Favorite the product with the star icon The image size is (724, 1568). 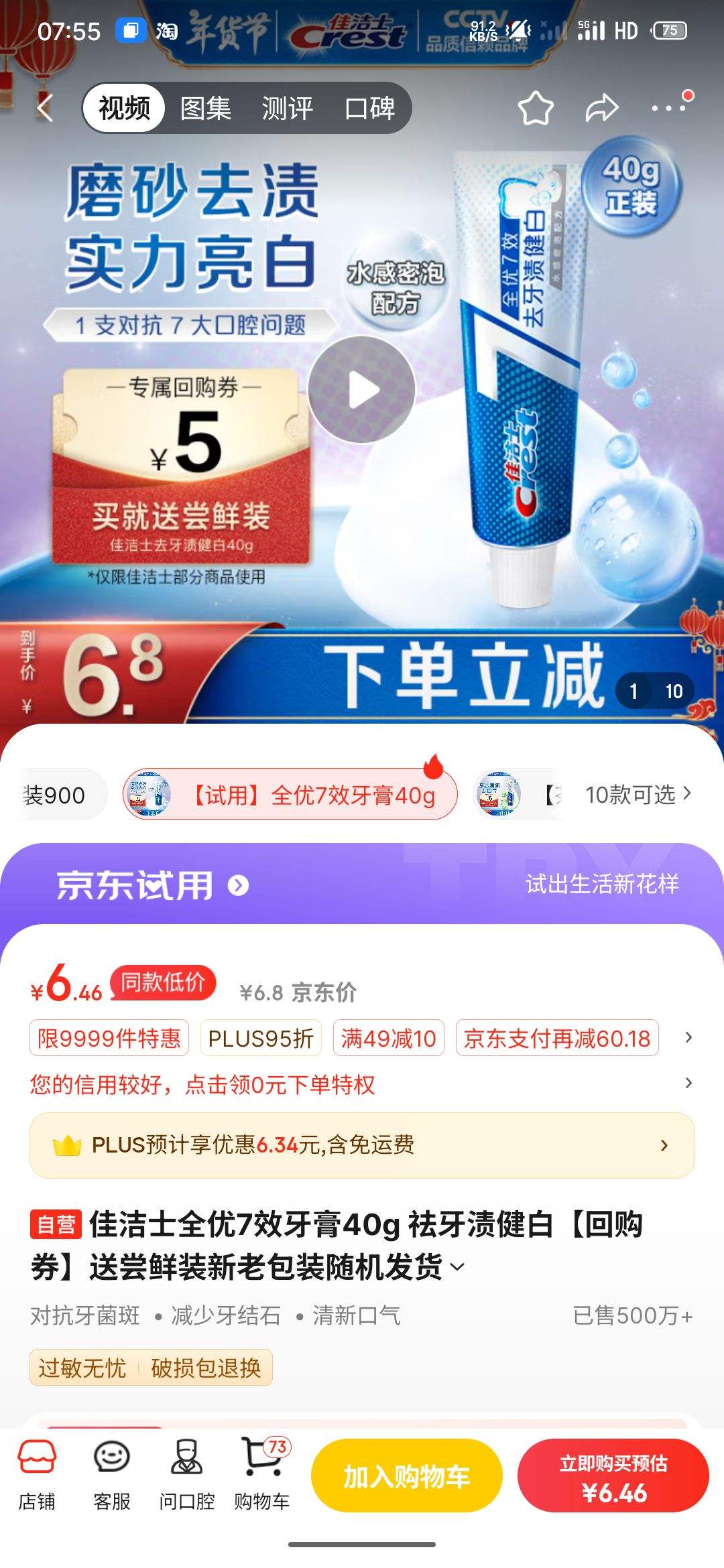point(536,107)
